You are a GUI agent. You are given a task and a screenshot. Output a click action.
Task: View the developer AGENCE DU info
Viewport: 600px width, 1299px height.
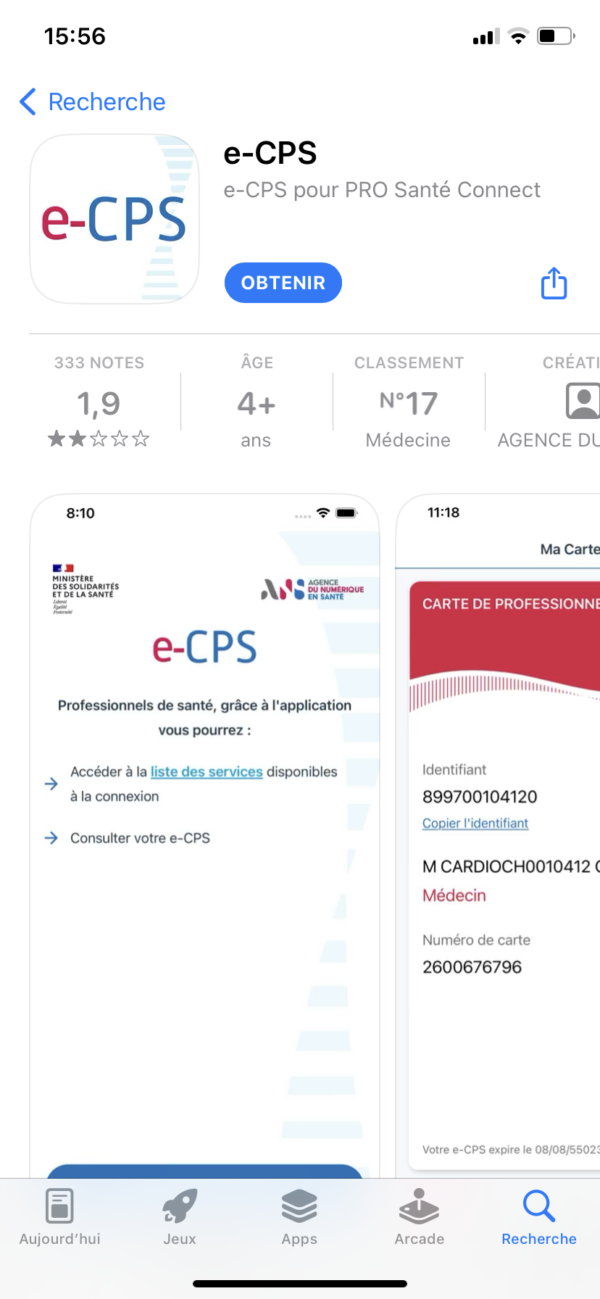549,402
